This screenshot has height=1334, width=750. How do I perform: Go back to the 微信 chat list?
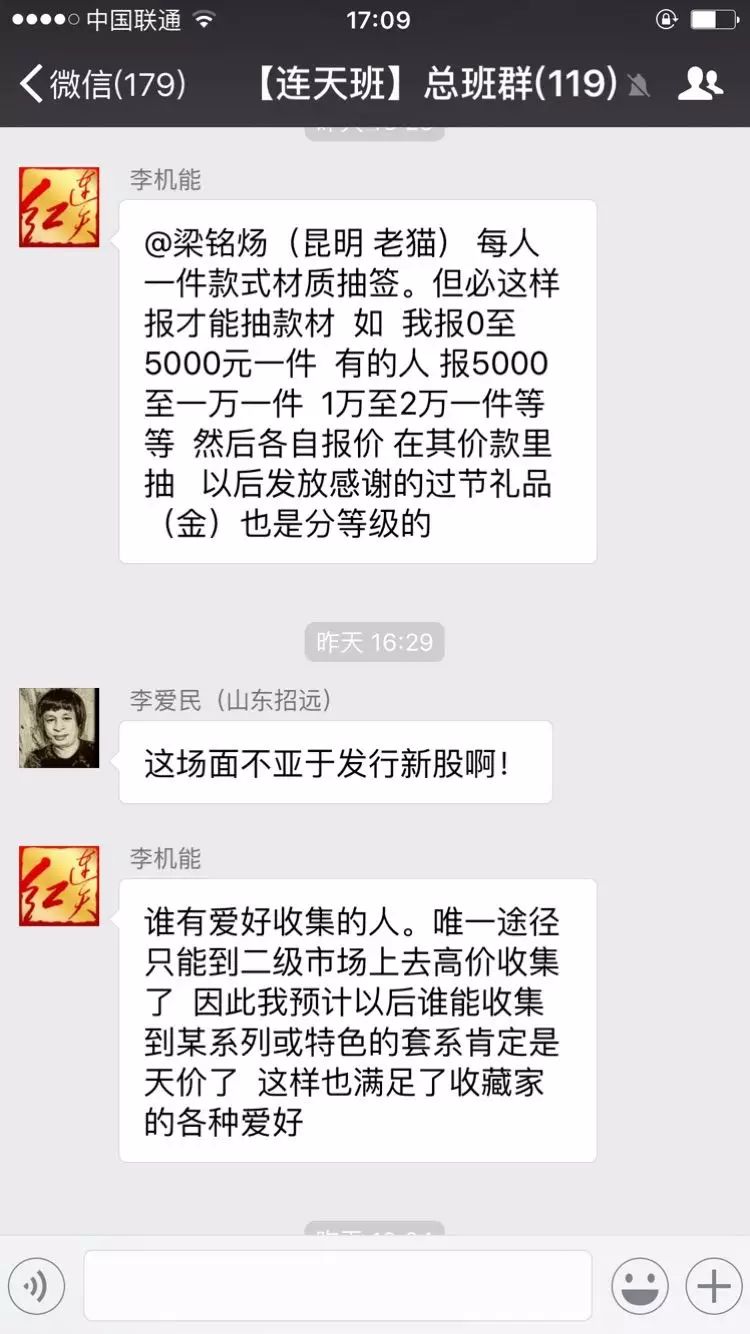click(x=100, y=83)
